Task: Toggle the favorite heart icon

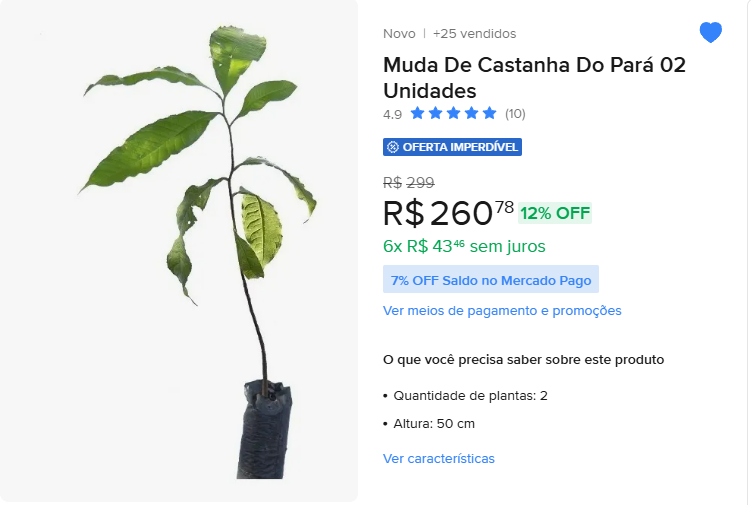Action: click(710, 33)
